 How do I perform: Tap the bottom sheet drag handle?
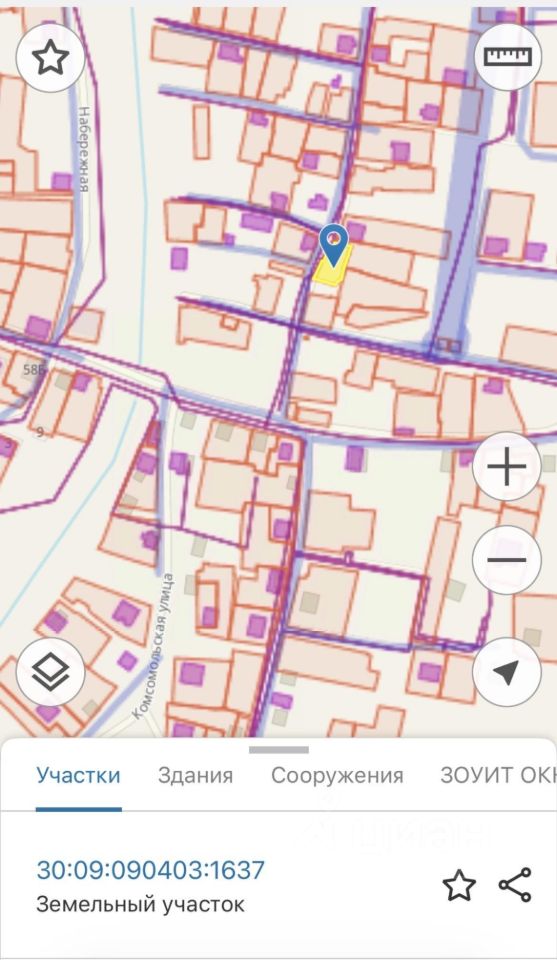pos(278,750)
